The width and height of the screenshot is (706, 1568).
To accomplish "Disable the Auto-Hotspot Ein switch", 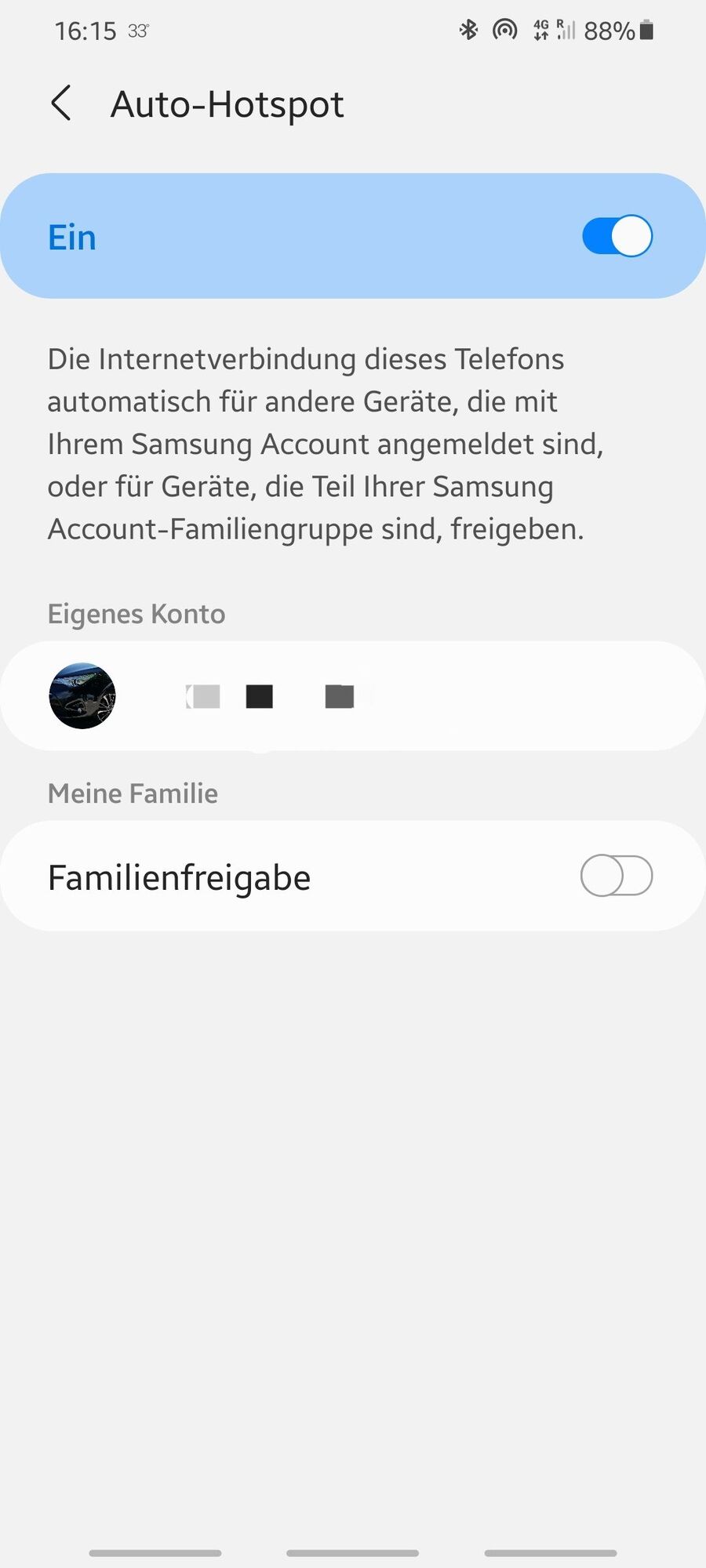I will click(617, 236).
